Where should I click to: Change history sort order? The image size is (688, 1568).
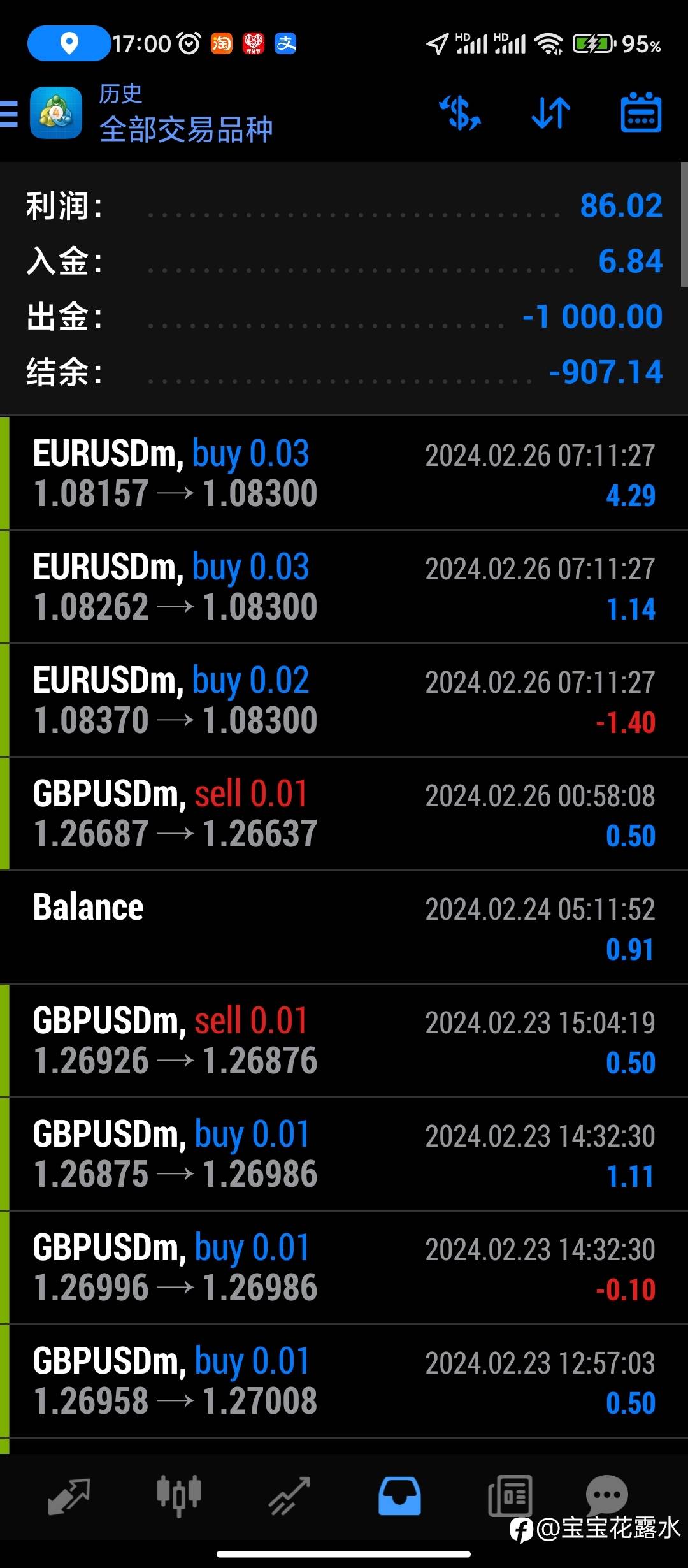pyautogui.click(x=551, y=113)
